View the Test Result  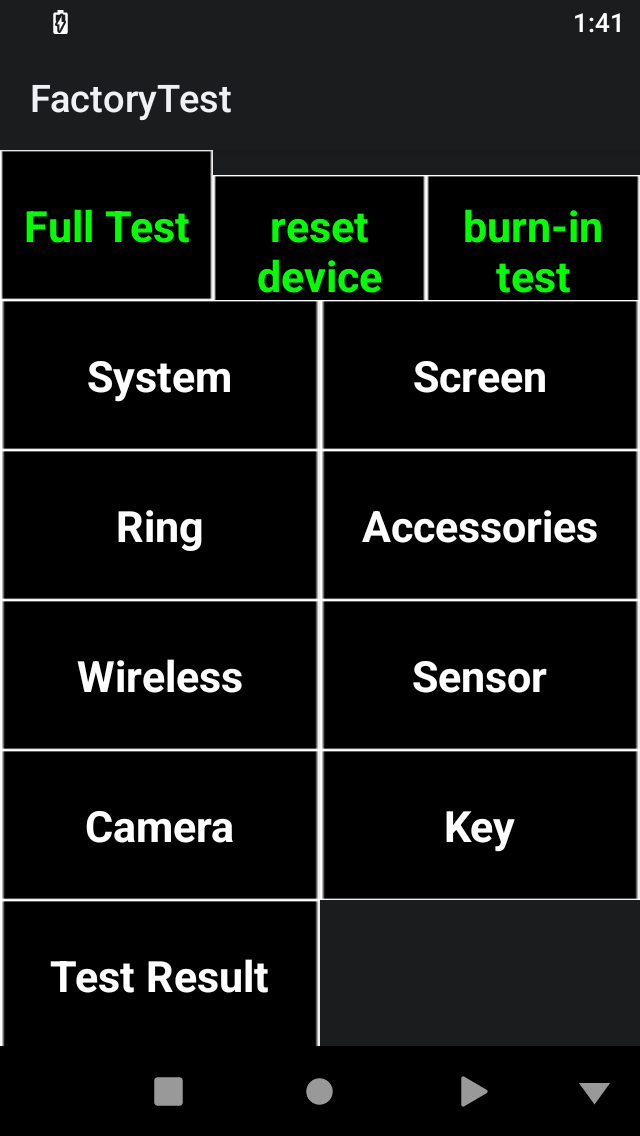tap(160, 975)
